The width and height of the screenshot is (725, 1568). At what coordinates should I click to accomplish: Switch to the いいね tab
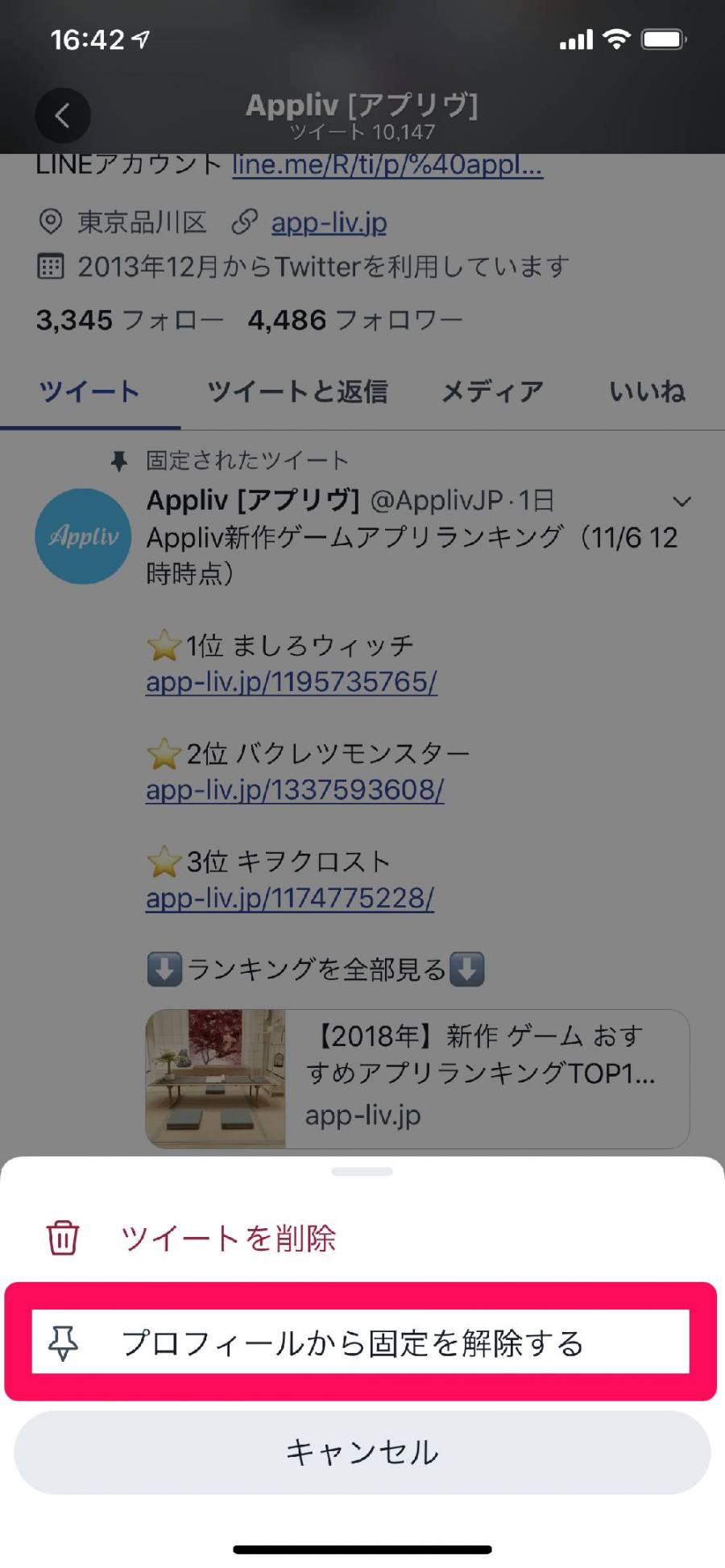tap(647, 392)
